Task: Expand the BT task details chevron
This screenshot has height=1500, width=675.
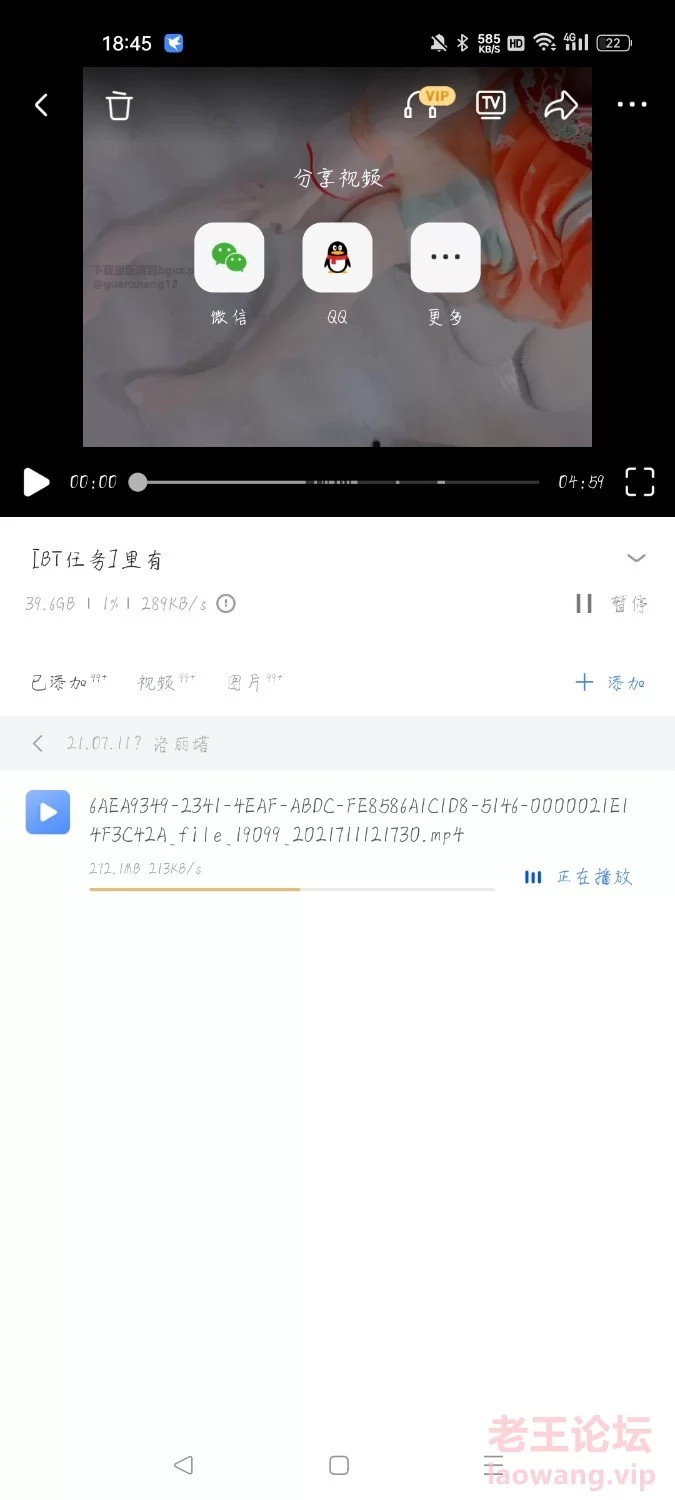Action: [636, 558]
